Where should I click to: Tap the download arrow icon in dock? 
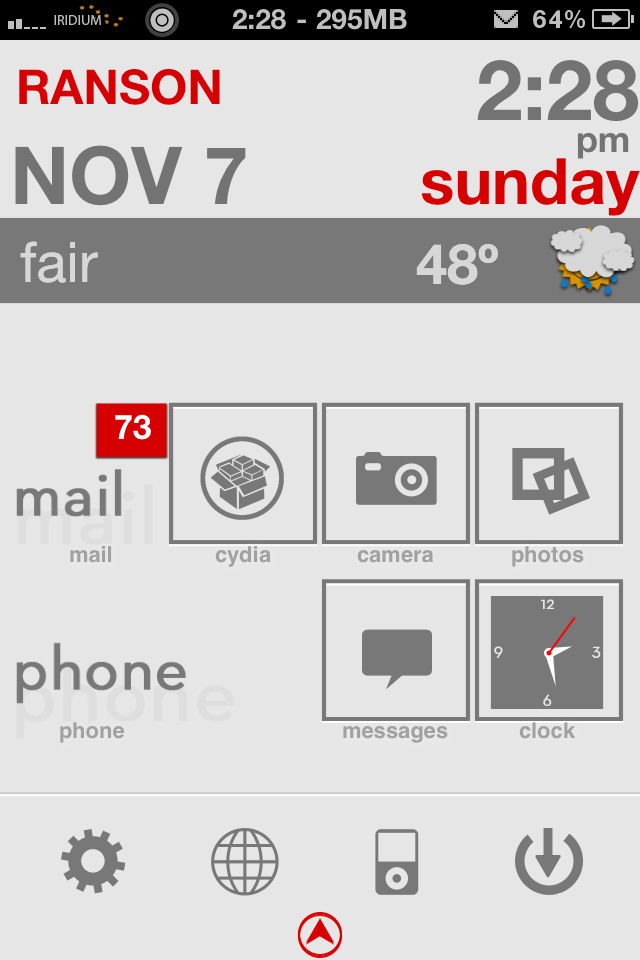click(548, 862)
